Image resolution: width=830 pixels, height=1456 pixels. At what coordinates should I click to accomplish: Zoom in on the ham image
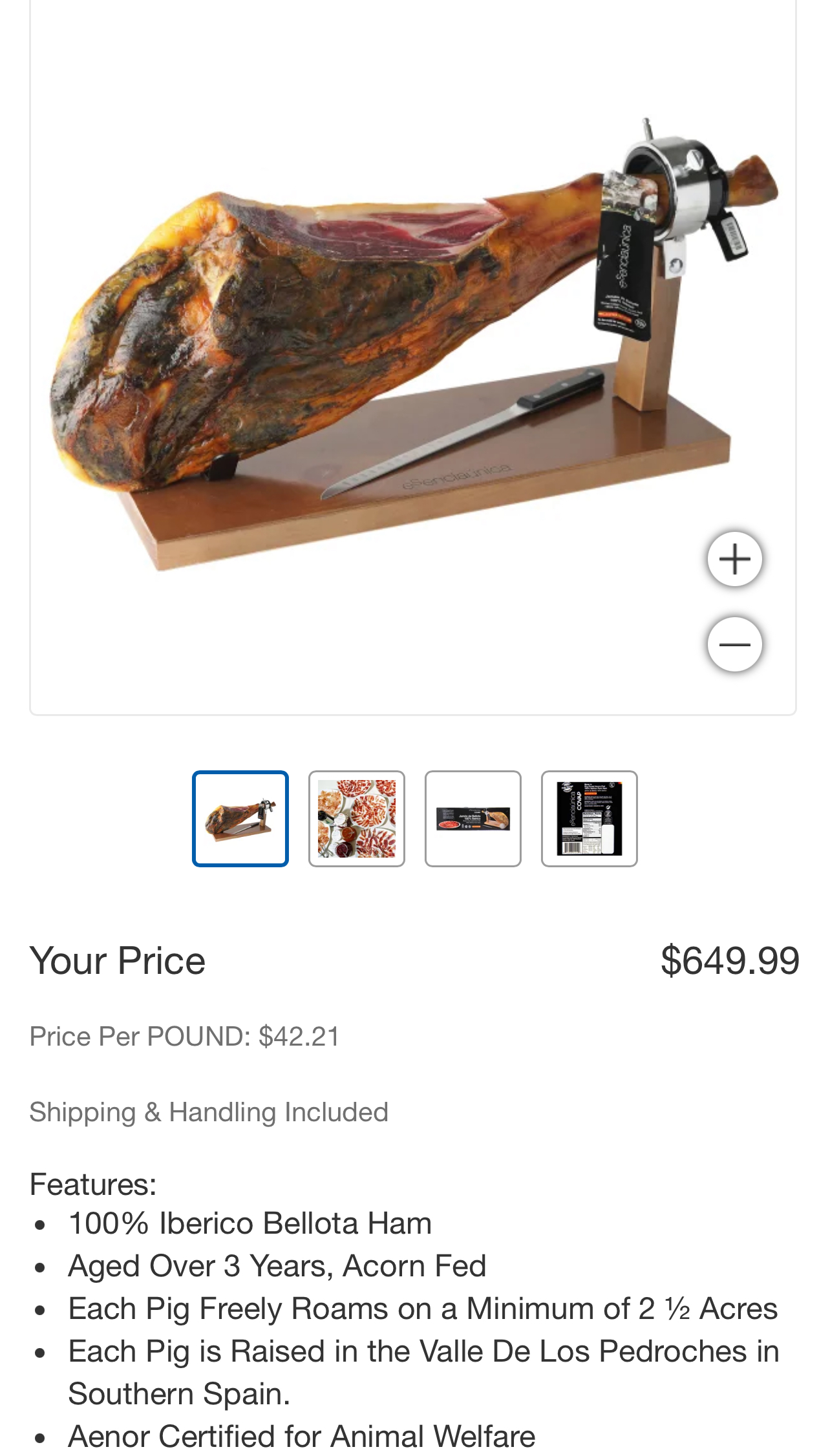[734, 559]
